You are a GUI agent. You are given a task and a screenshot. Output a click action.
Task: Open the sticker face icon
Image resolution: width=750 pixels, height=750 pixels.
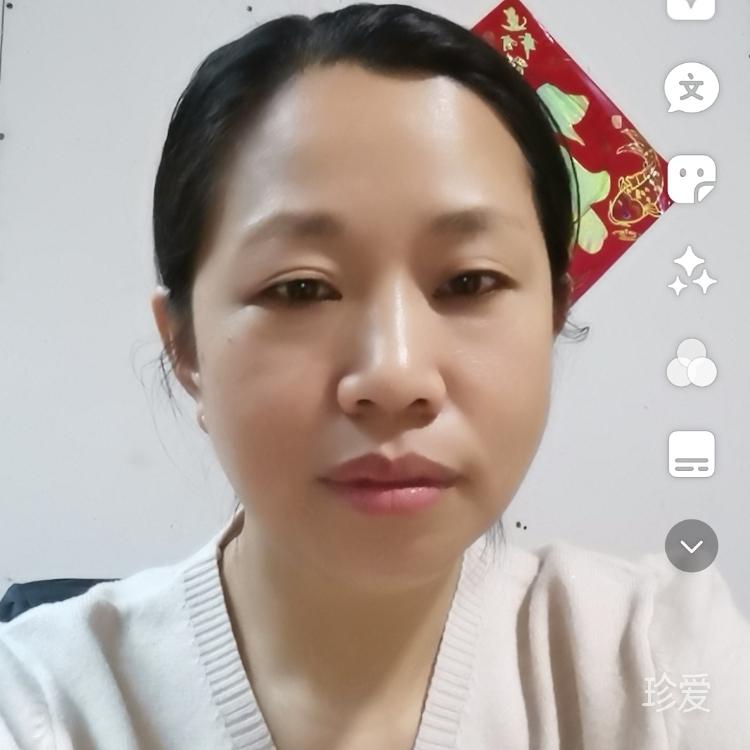coord(691,179)
